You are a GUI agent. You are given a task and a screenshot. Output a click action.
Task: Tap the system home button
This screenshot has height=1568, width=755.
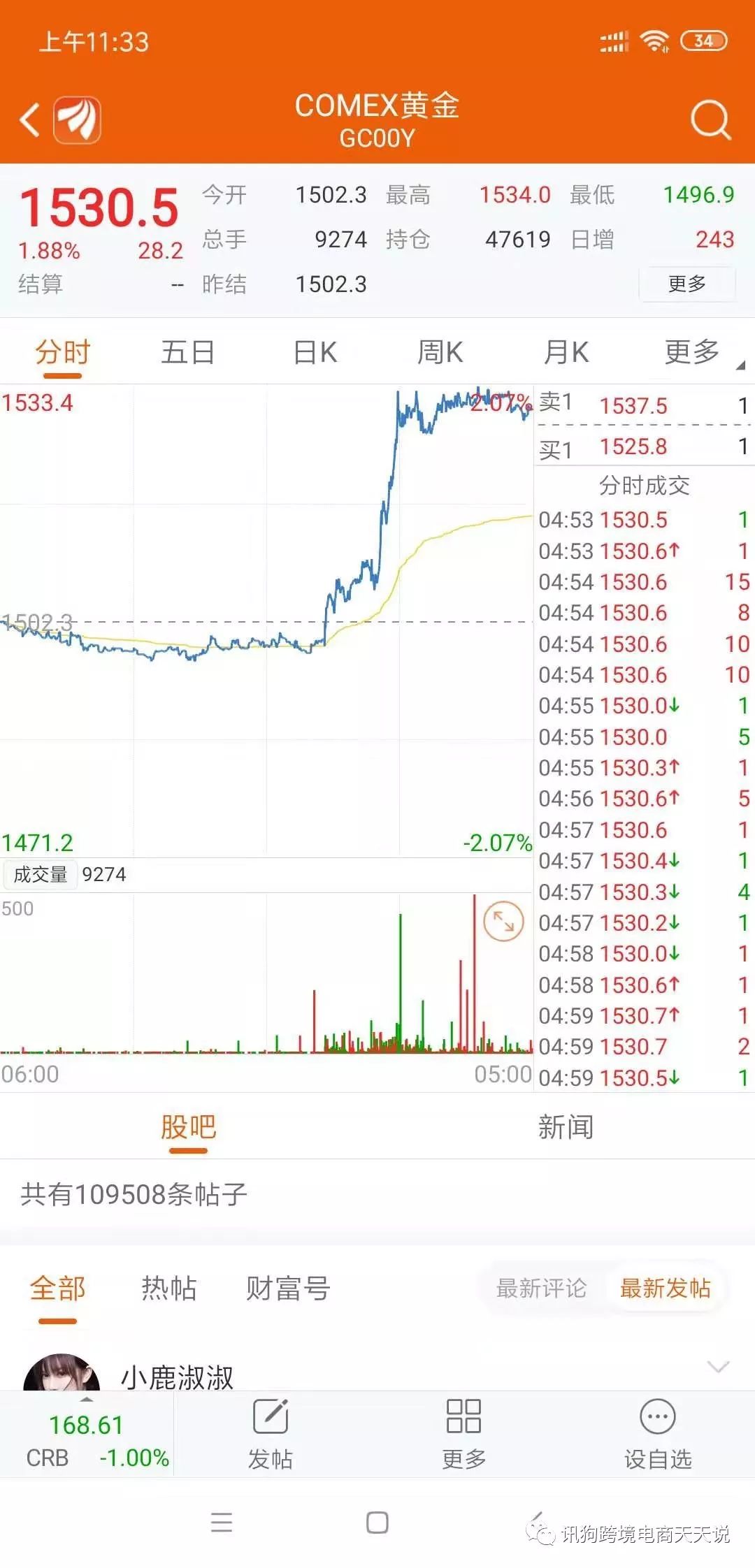[x=377, y=1523]
